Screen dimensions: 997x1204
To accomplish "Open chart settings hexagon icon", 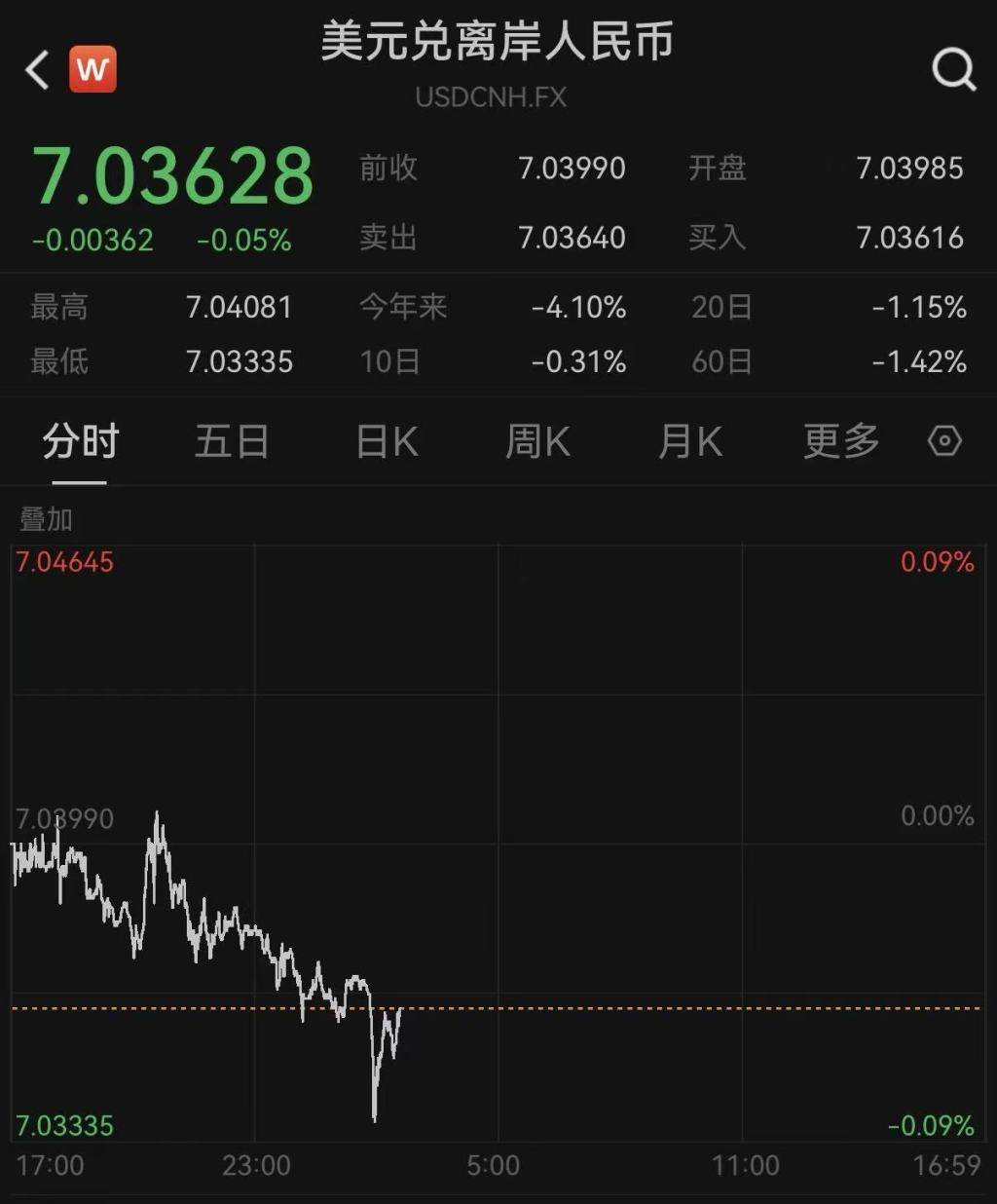I will click(944, 442).
